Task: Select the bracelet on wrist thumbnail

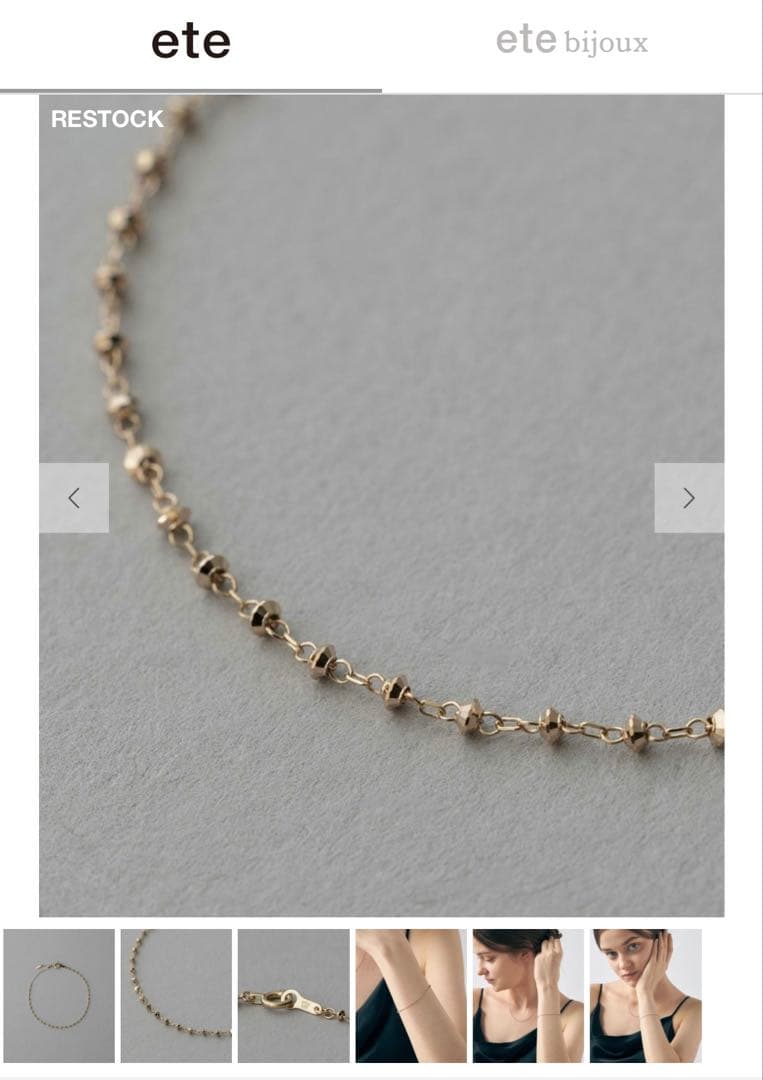Action: [x=411, y=996]
